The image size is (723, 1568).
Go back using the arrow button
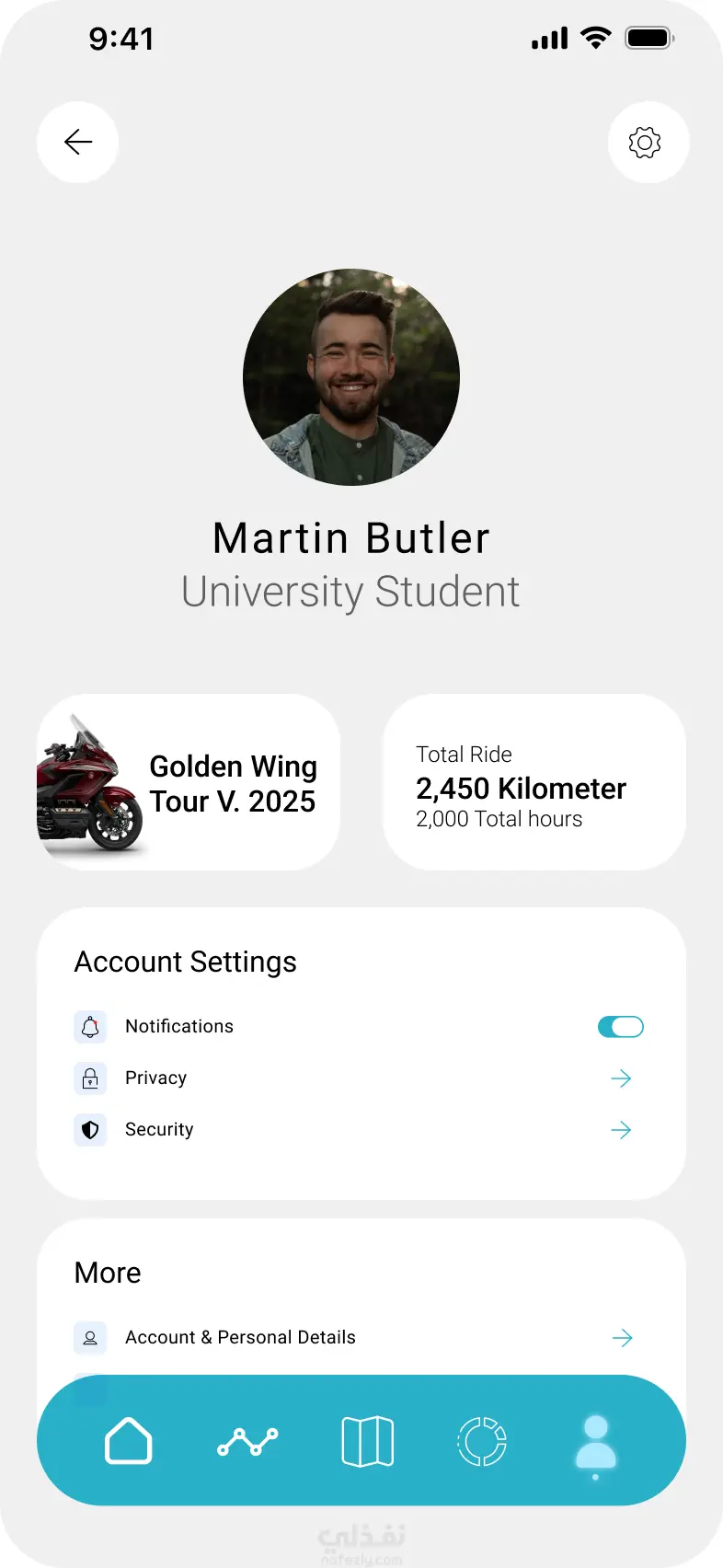pos(78,142)
